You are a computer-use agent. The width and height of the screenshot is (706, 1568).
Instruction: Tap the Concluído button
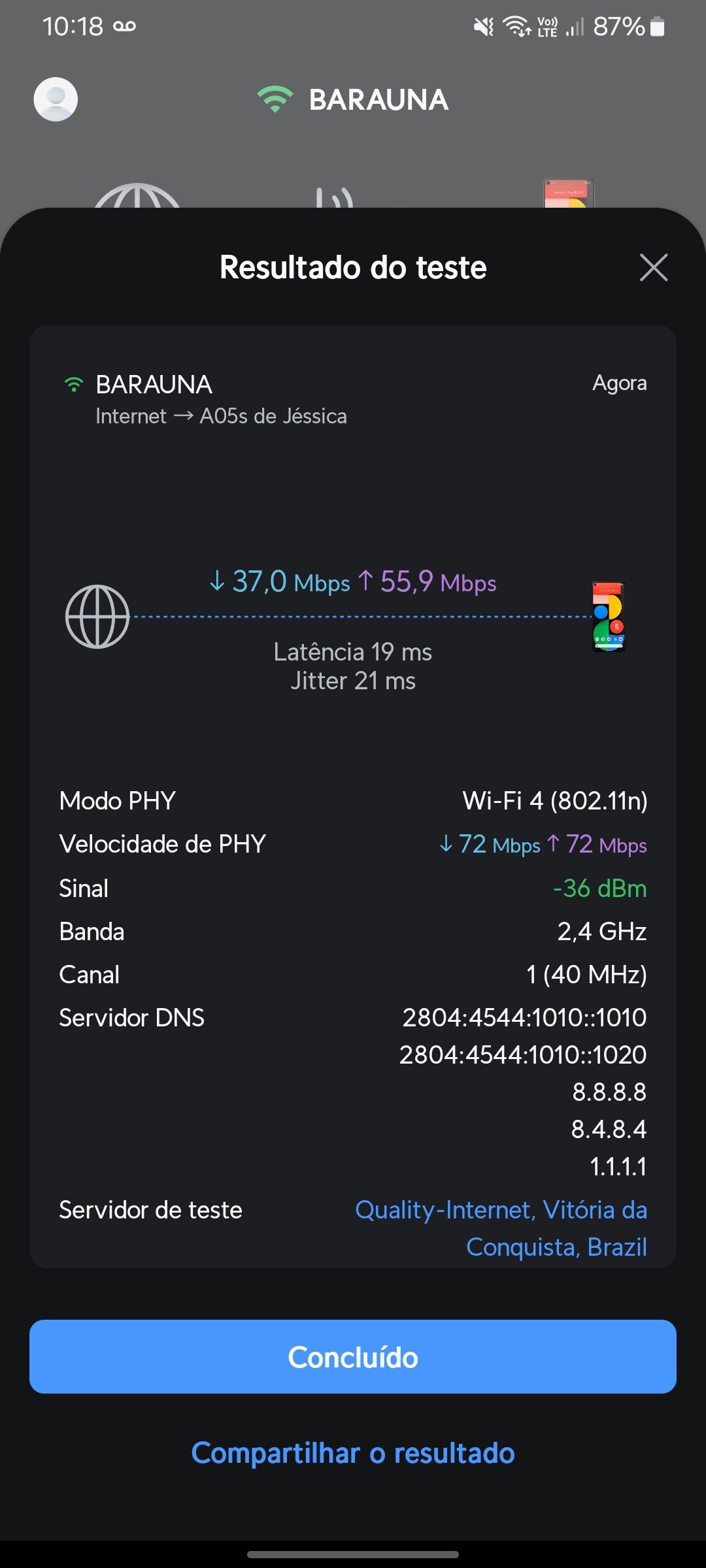click(x=353, y=1357)
